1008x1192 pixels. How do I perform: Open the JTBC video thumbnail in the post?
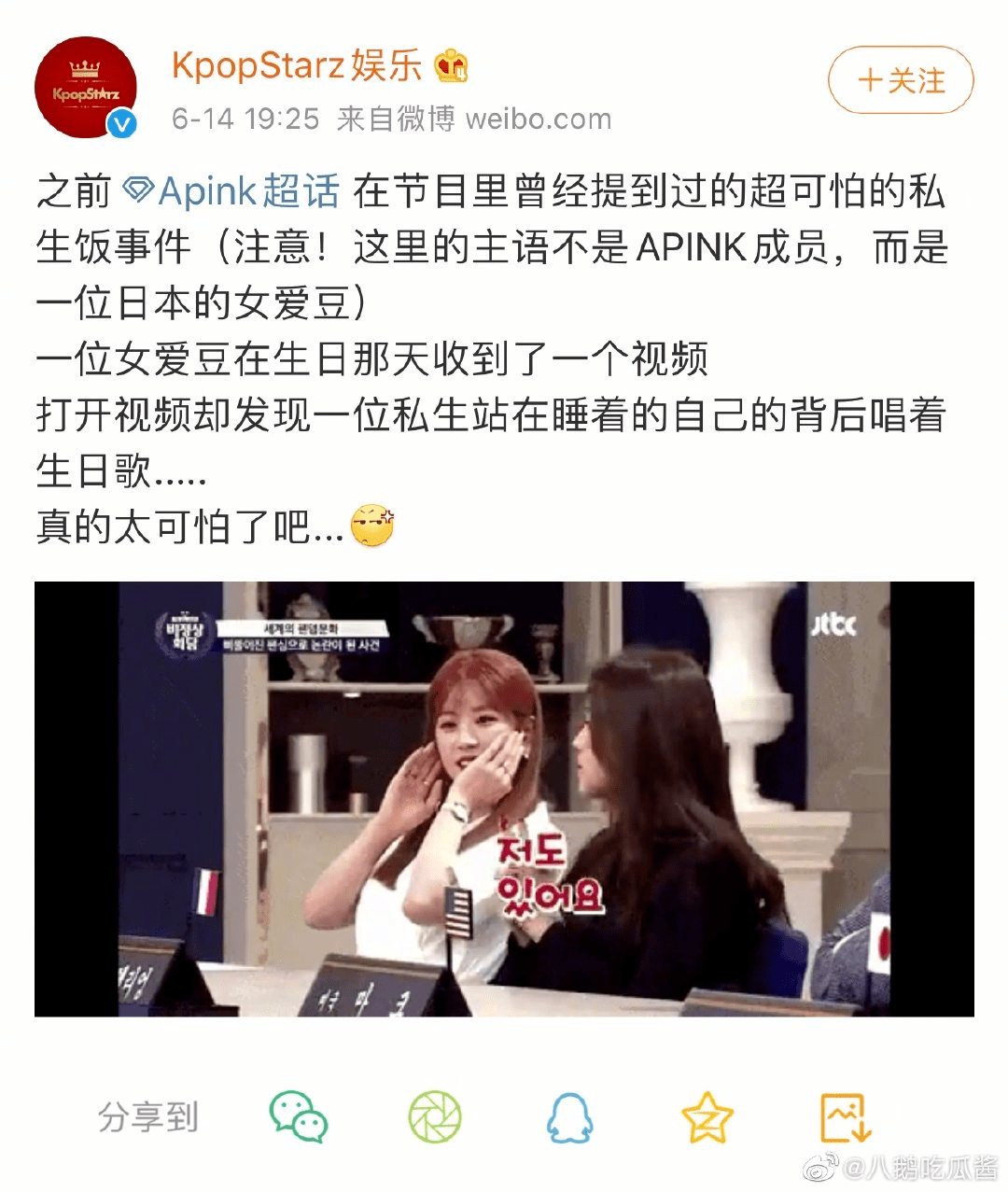pyautogui.click(x=504, y=799)
